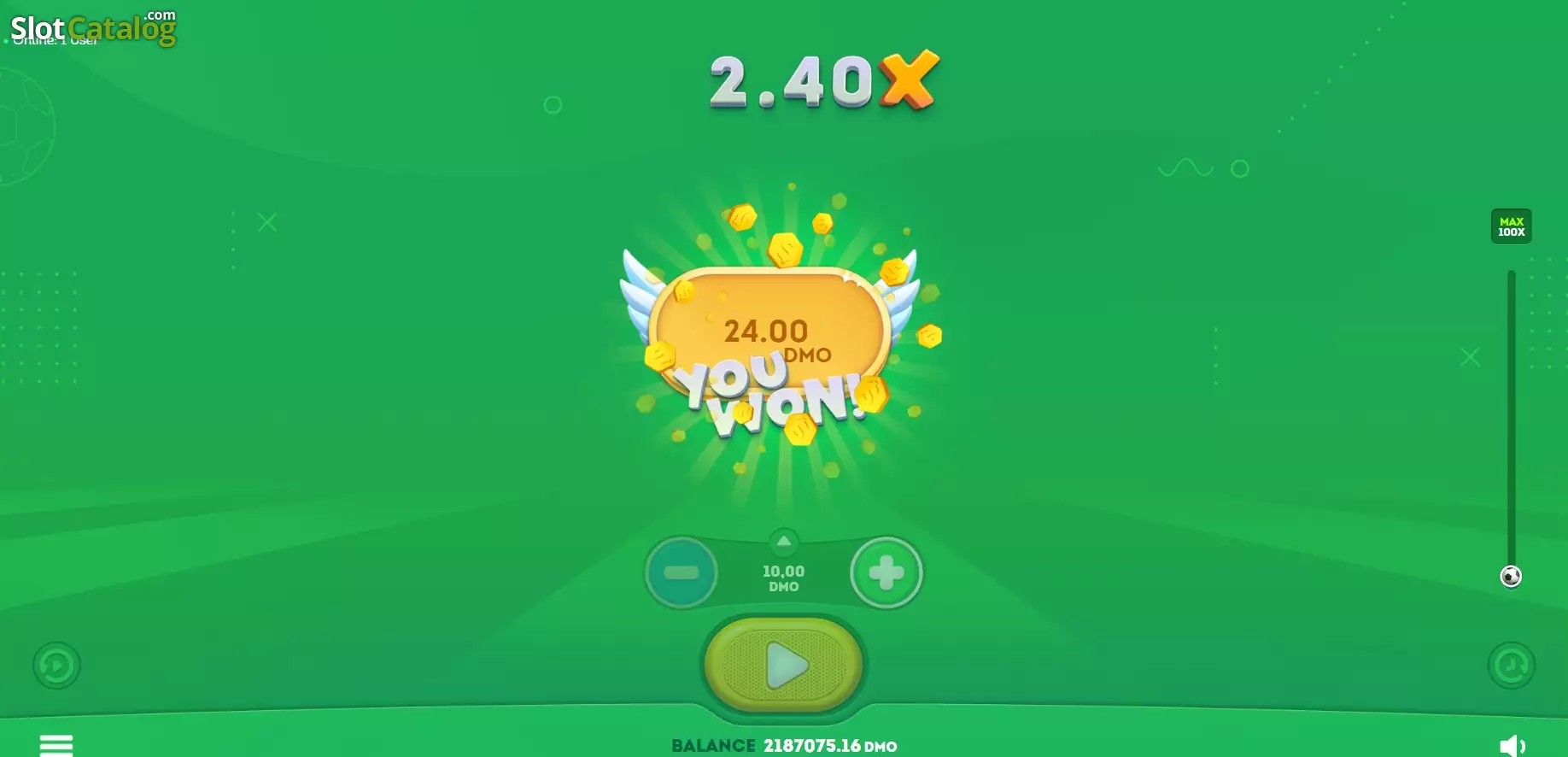Expand the bet amount options arrow

coord(784,542)
